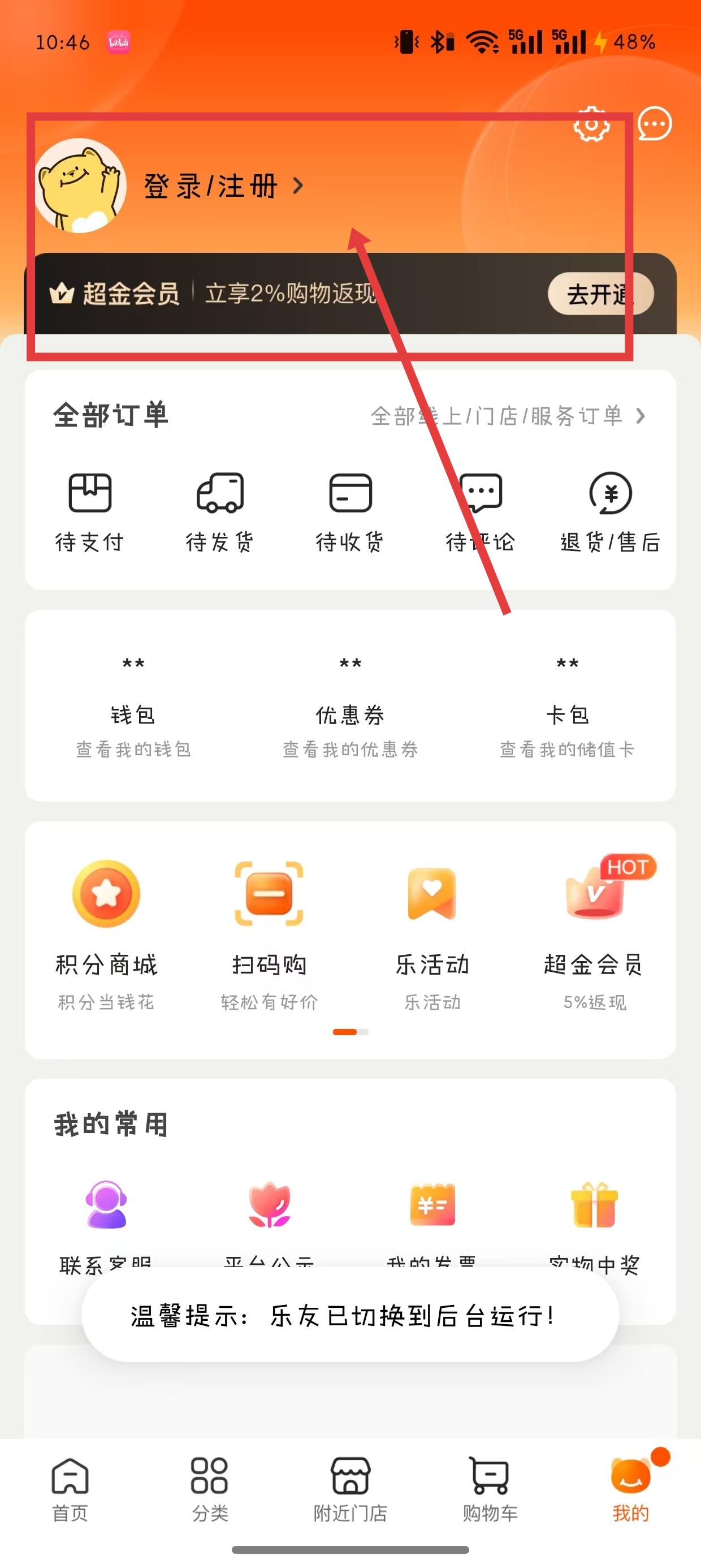This screenshot has width=701, height=1568.
Task: Open the messages chat bubble icon
Action: point(654,123)
